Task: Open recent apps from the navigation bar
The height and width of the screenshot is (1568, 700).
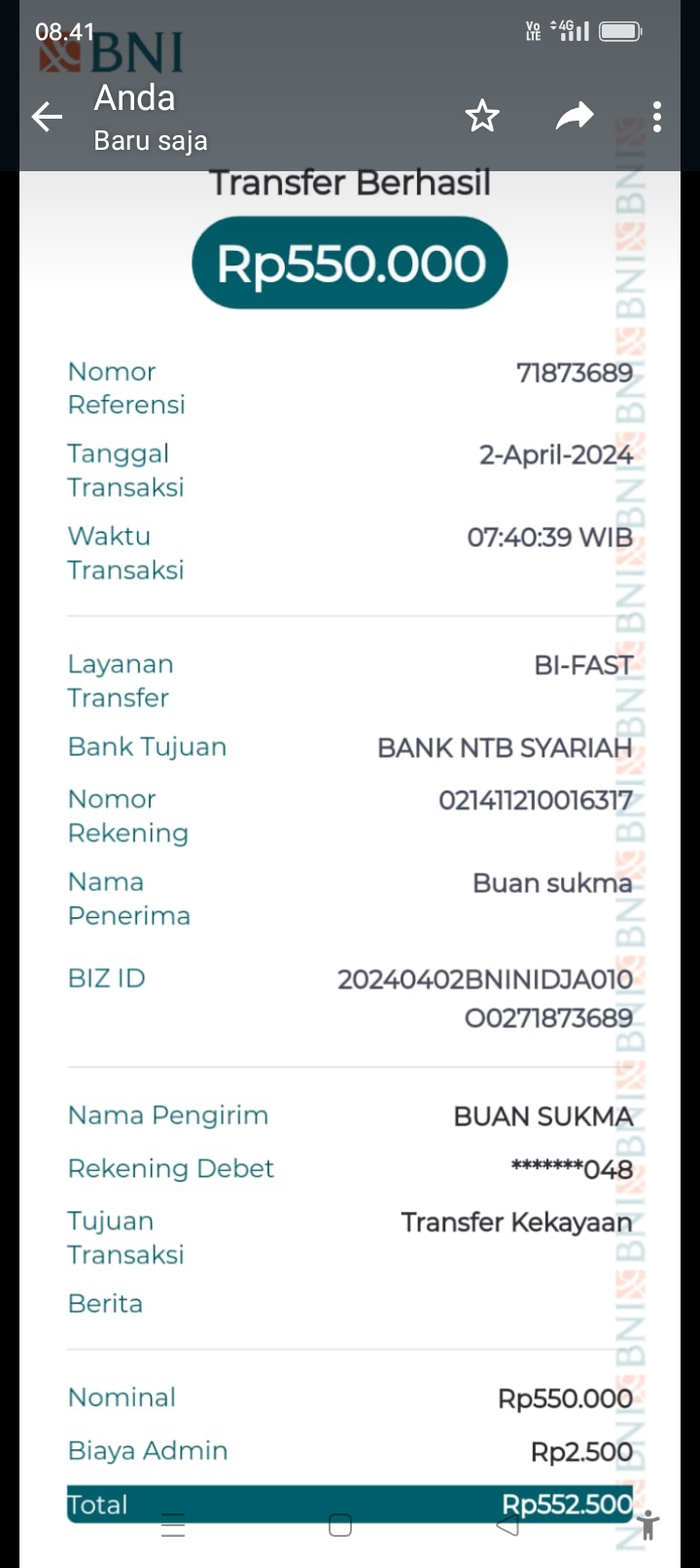Action: [173, 1526]
